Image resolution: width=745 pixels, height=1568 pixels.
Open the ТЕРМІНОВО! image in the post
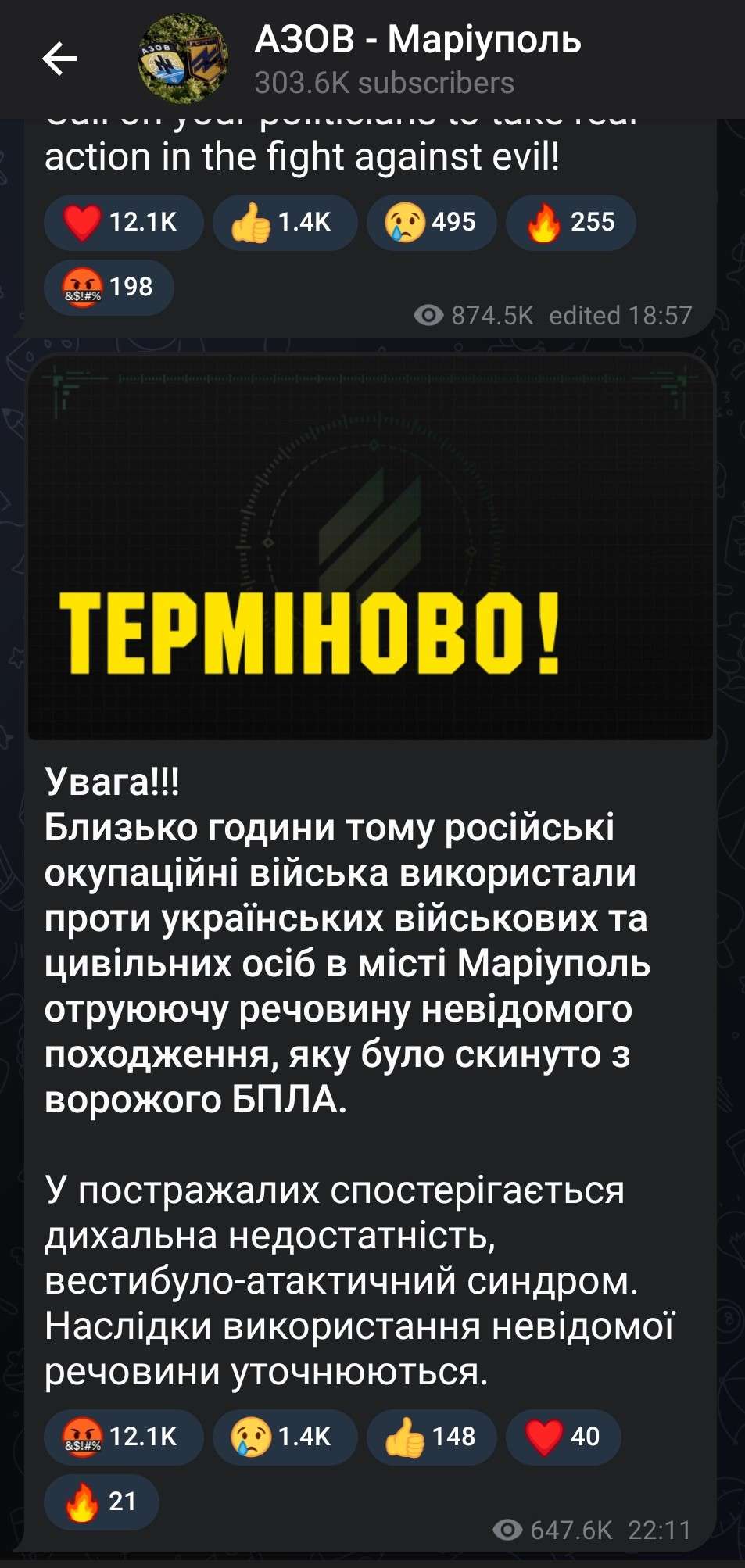[371, 547]
